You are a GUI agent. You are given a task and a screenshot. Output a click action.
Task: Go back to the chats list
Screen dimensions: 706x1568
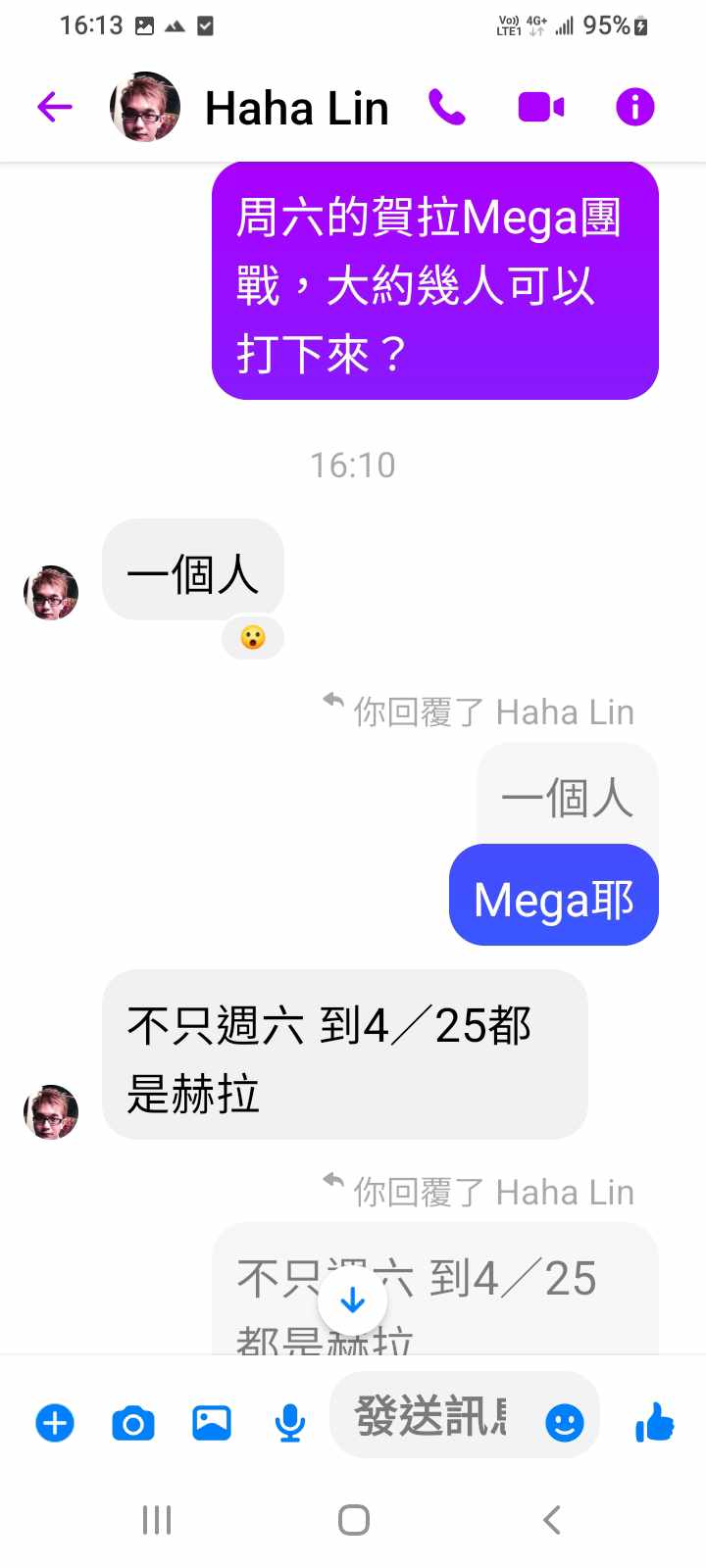(x=55, y=107)
